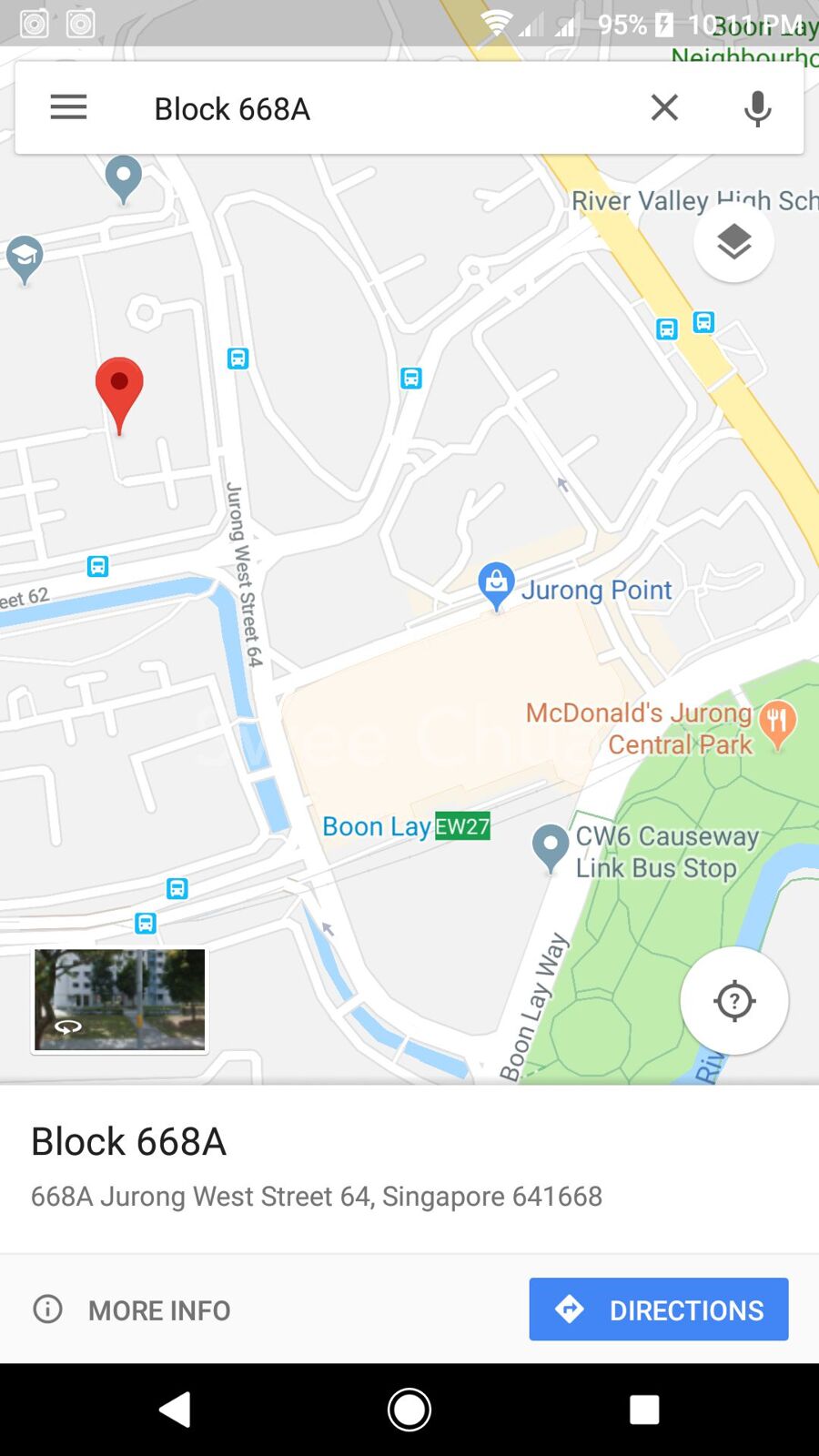The image size is (819, 1456).
Task: Go back using system navigation
Action: (175, 1410)
